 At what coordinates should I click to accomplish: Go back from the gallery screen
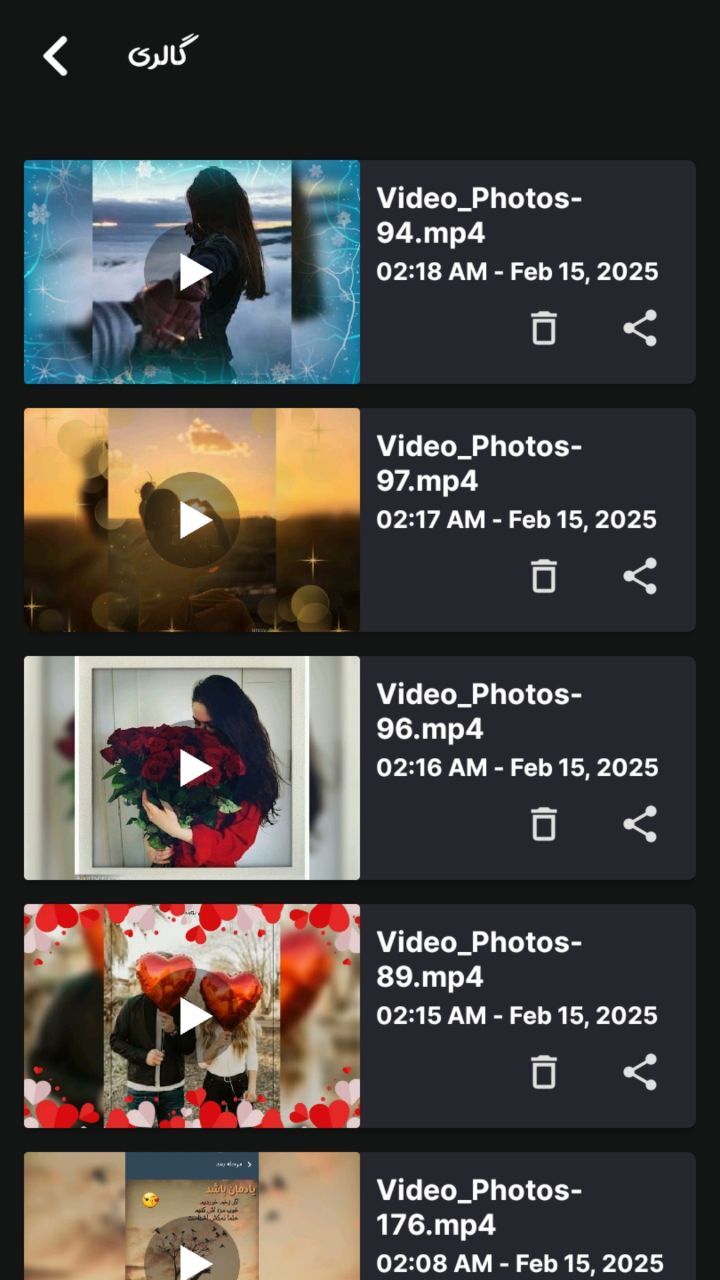(x=56, y=56)
